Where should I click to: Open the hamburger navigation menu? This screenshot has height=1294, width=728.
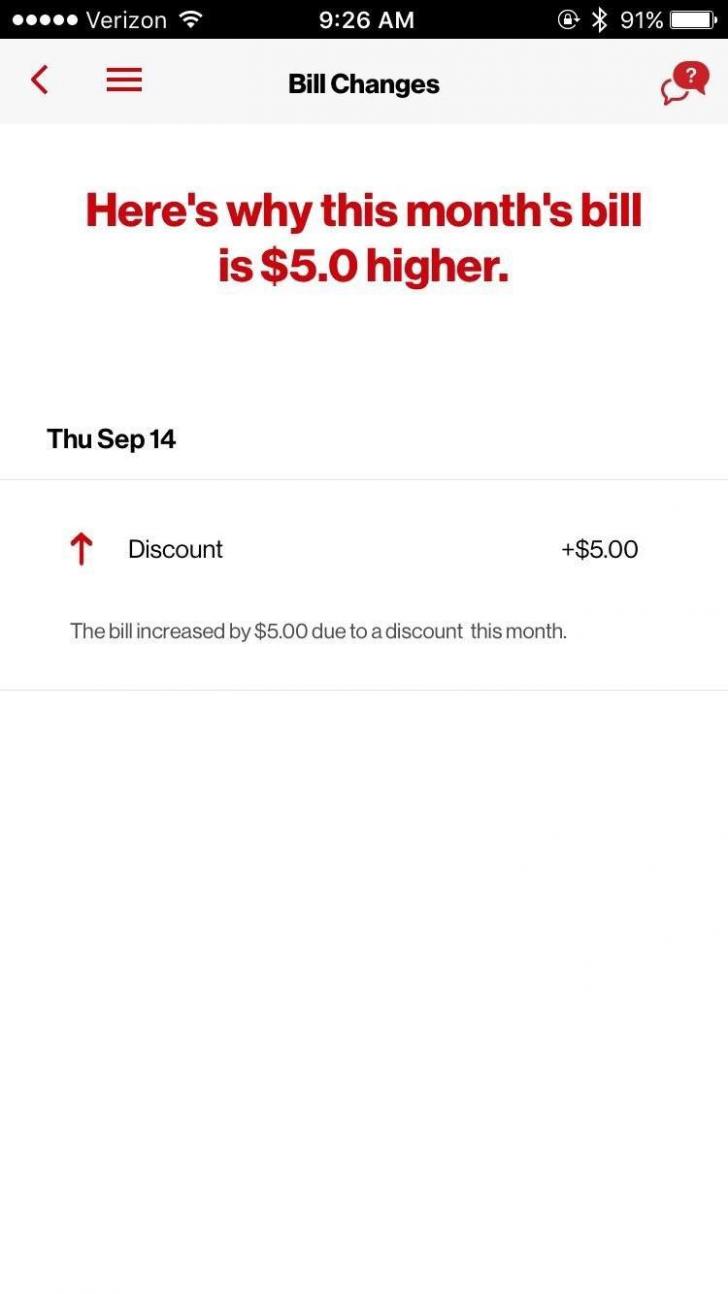124,80
